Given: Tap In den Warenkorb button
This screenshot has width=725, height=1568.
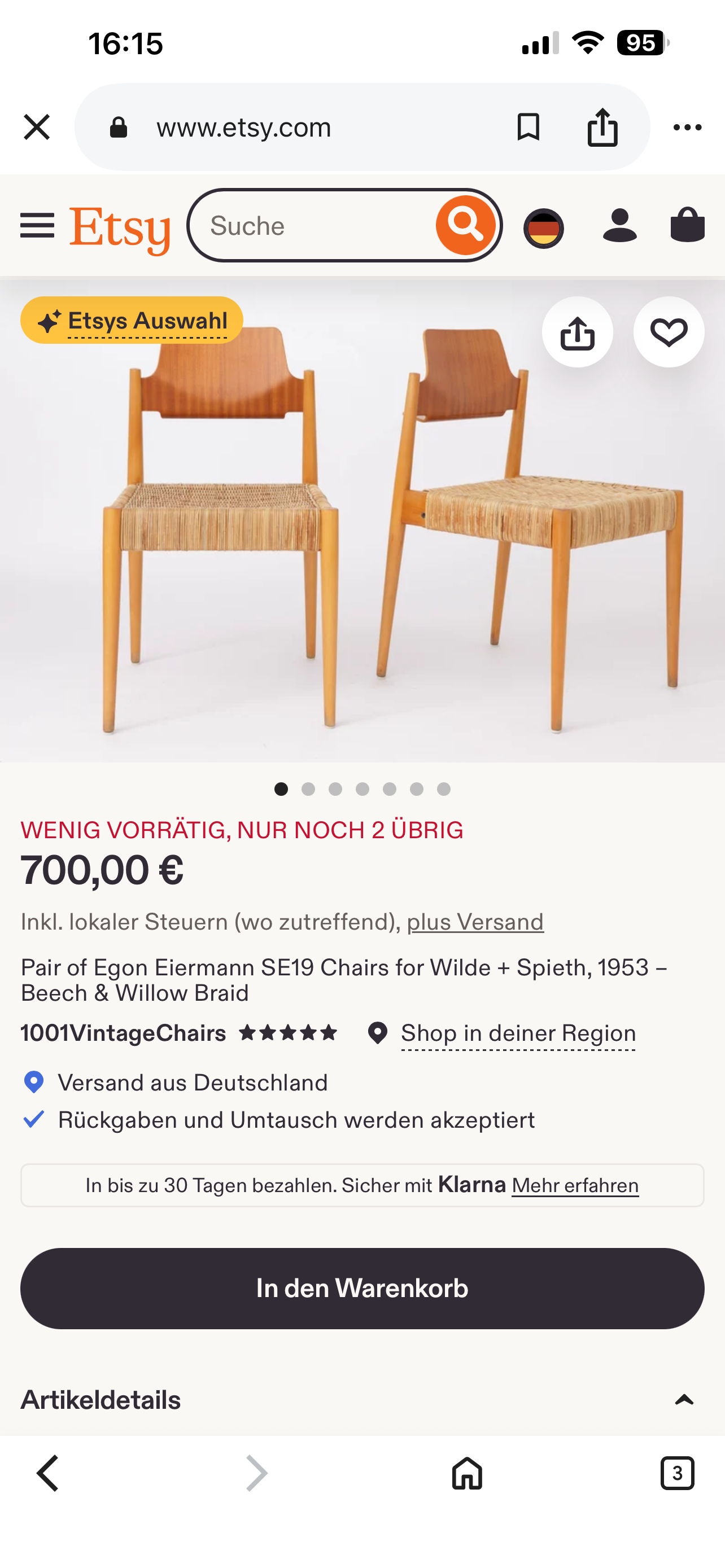Looking at the screenshot, I should [362, 1288].
